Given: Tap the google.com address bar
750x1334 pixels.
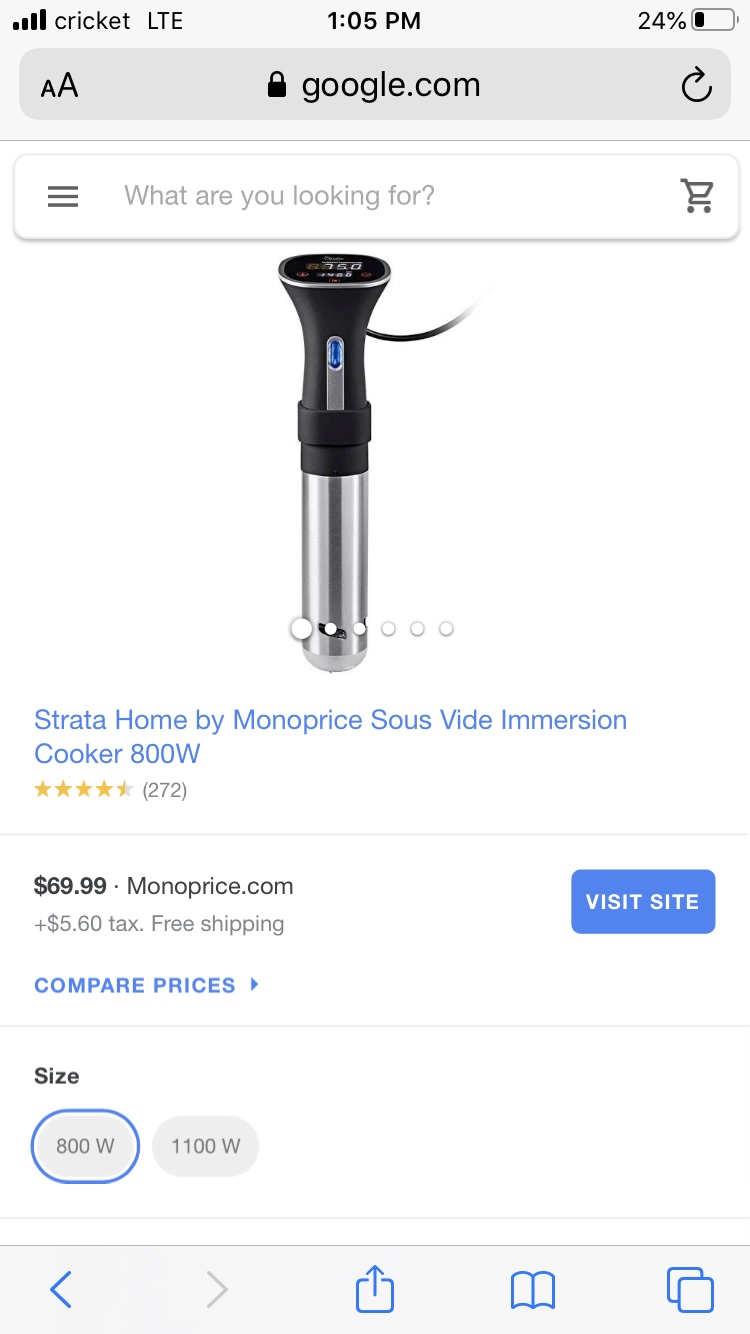Looking at the screenshot, I should 375,86.
